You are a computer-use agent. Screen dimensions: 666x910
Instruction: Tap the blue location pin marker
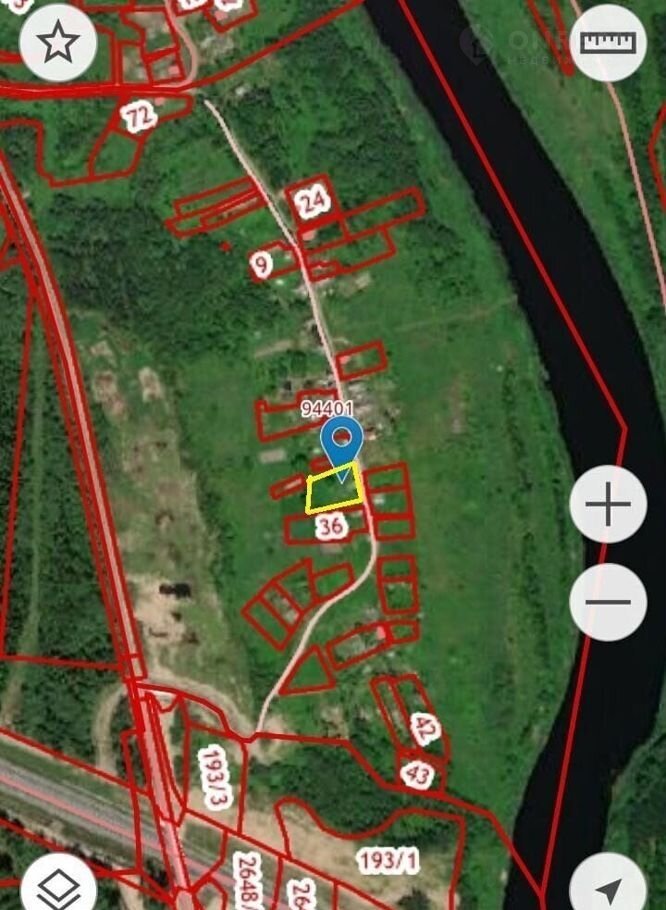coord(342,441)
